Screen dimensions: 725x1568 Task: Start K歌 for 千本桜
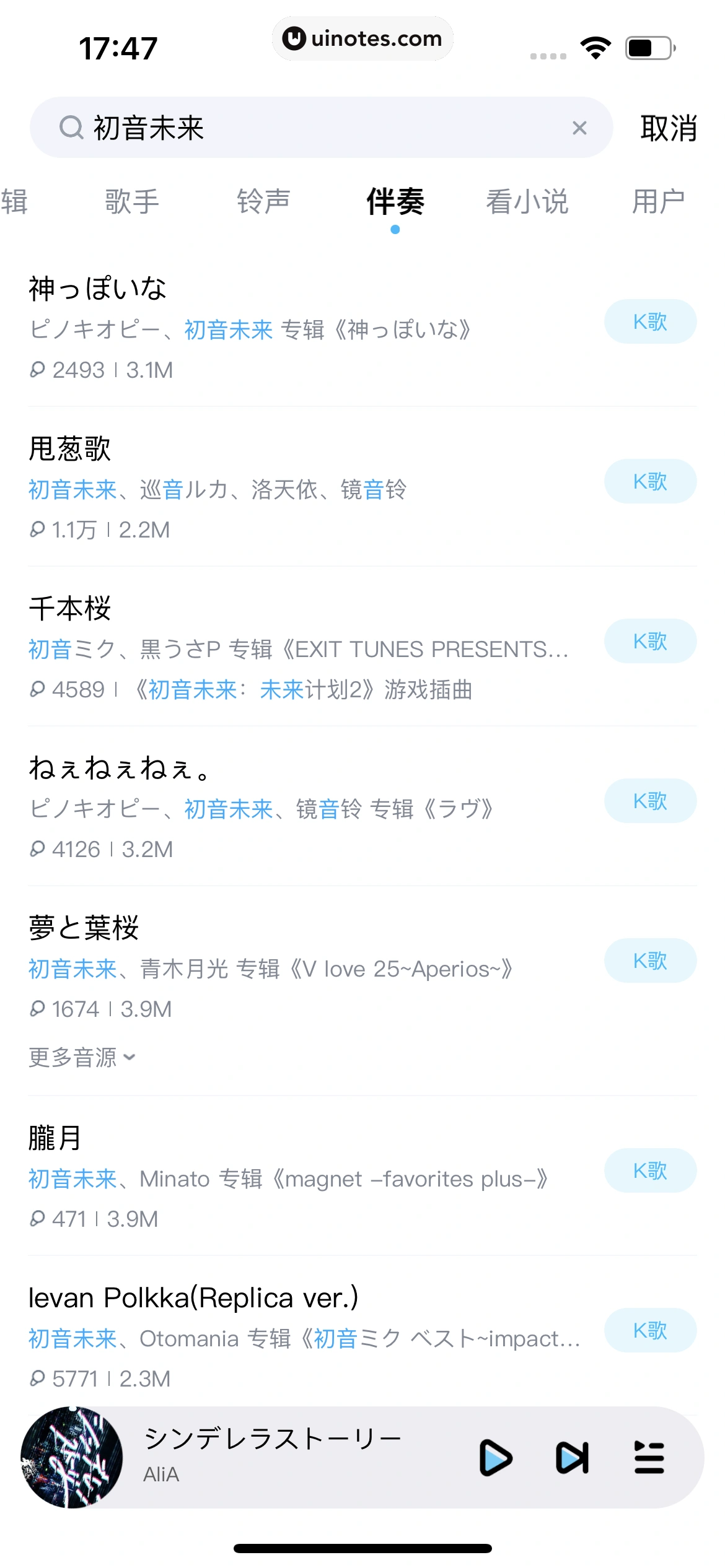650,642
